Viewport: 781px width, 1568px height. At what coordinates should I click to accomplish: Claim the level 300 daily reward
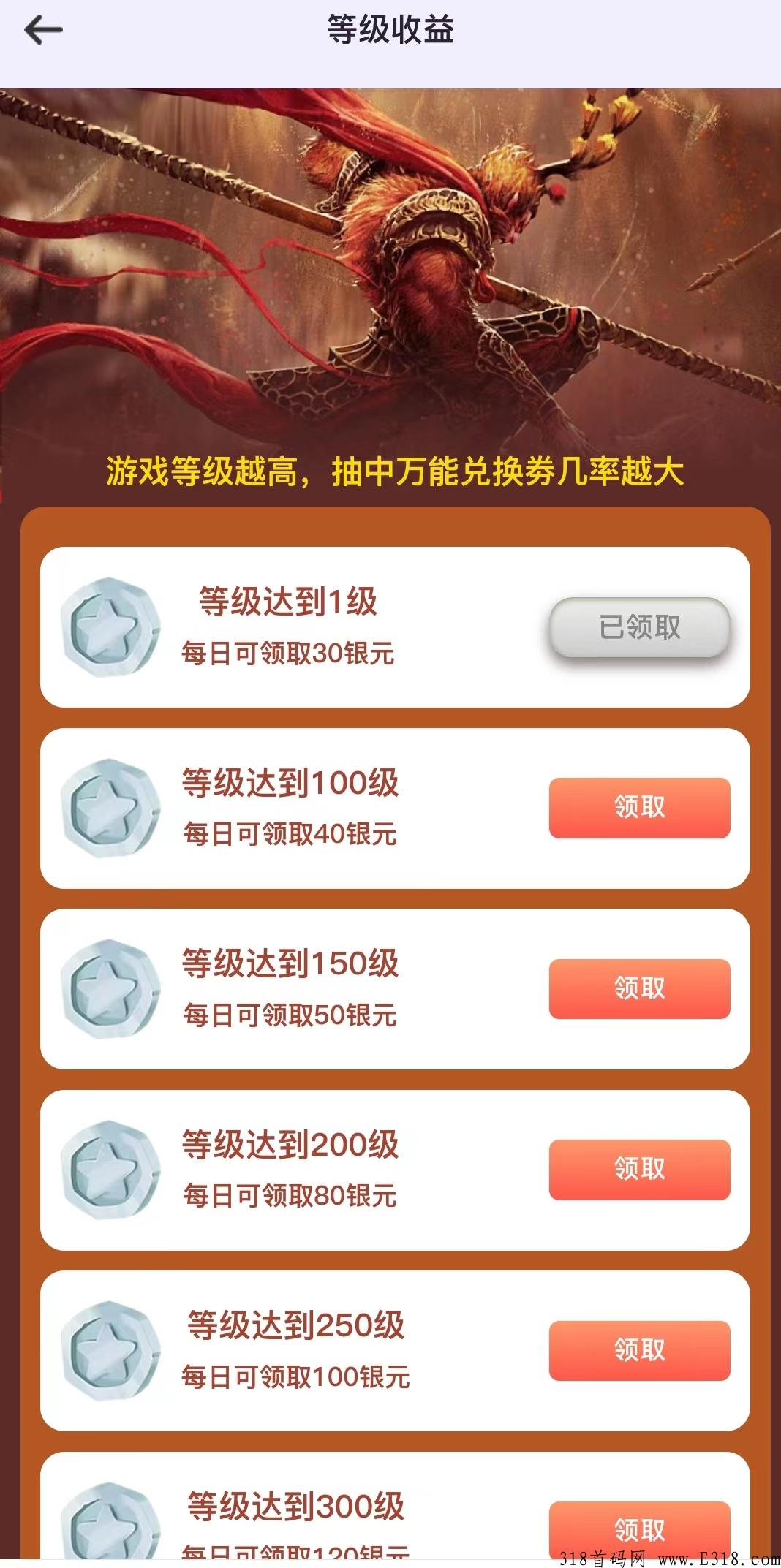click(x=639, y=1529)
